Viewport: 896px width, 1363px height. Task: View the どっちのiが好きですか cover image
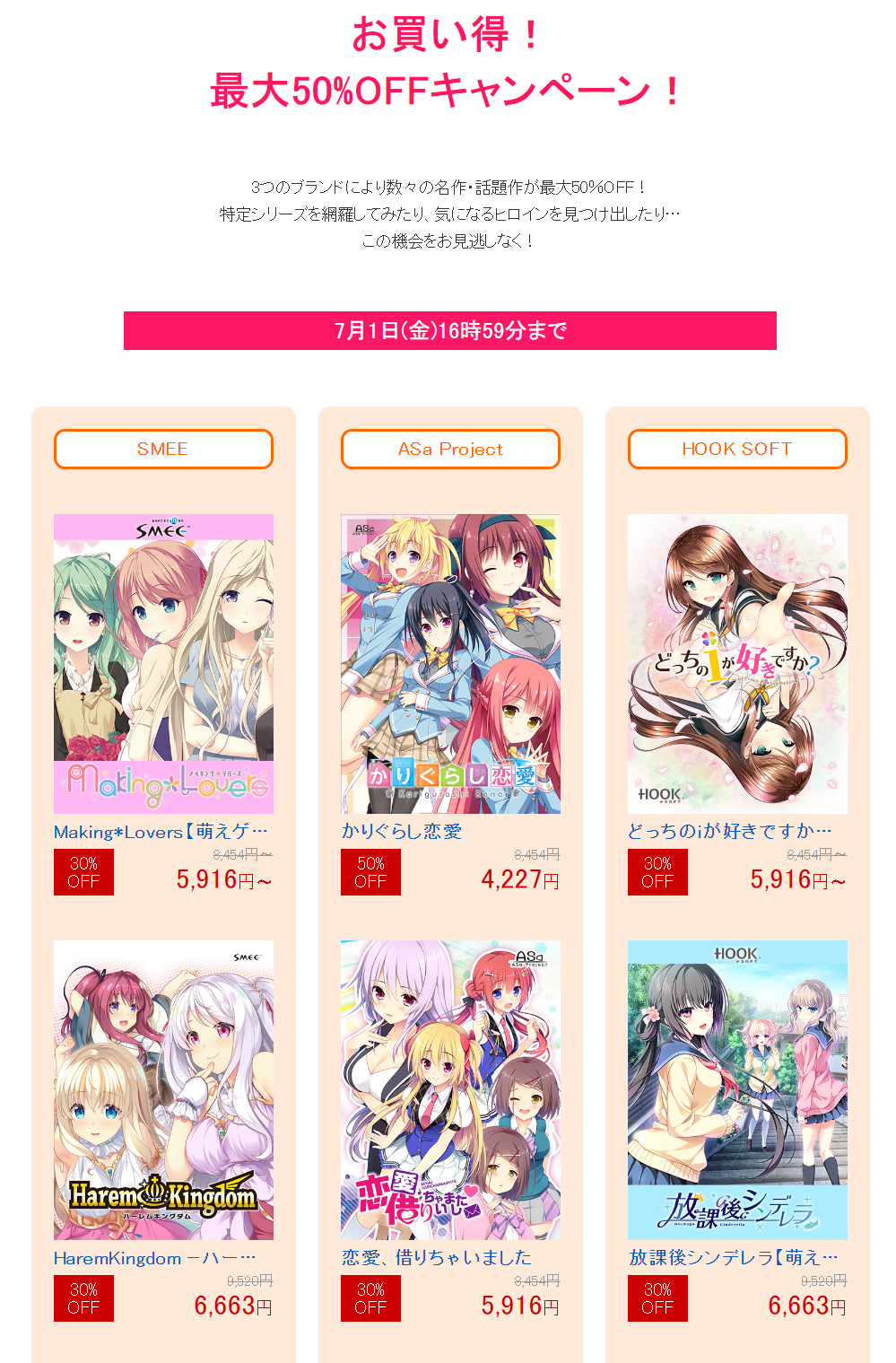[737, 664]
